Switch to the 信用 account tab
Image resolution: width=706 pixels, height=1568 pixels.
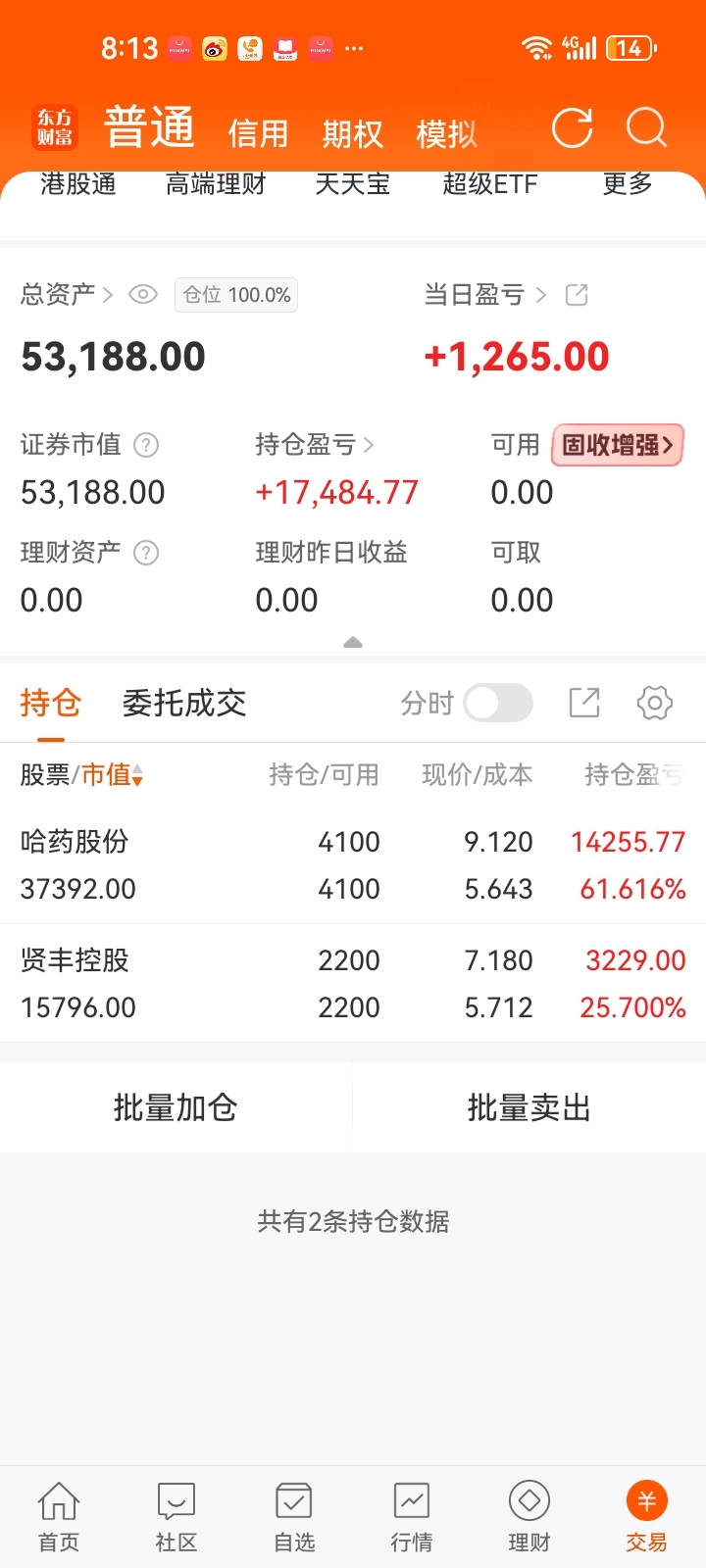click(x=258, y=133)
